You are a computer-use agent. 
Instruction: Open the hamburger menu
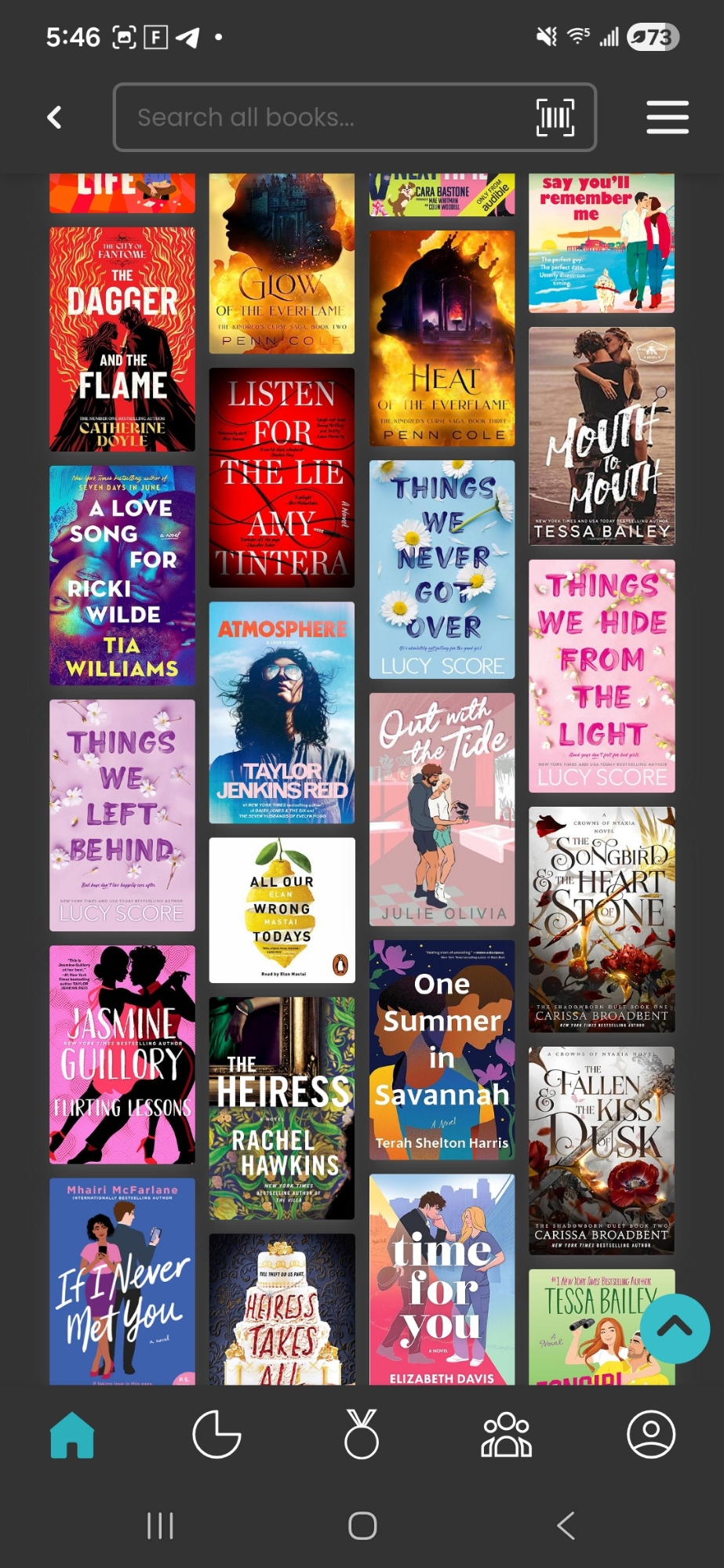[667, 118]
